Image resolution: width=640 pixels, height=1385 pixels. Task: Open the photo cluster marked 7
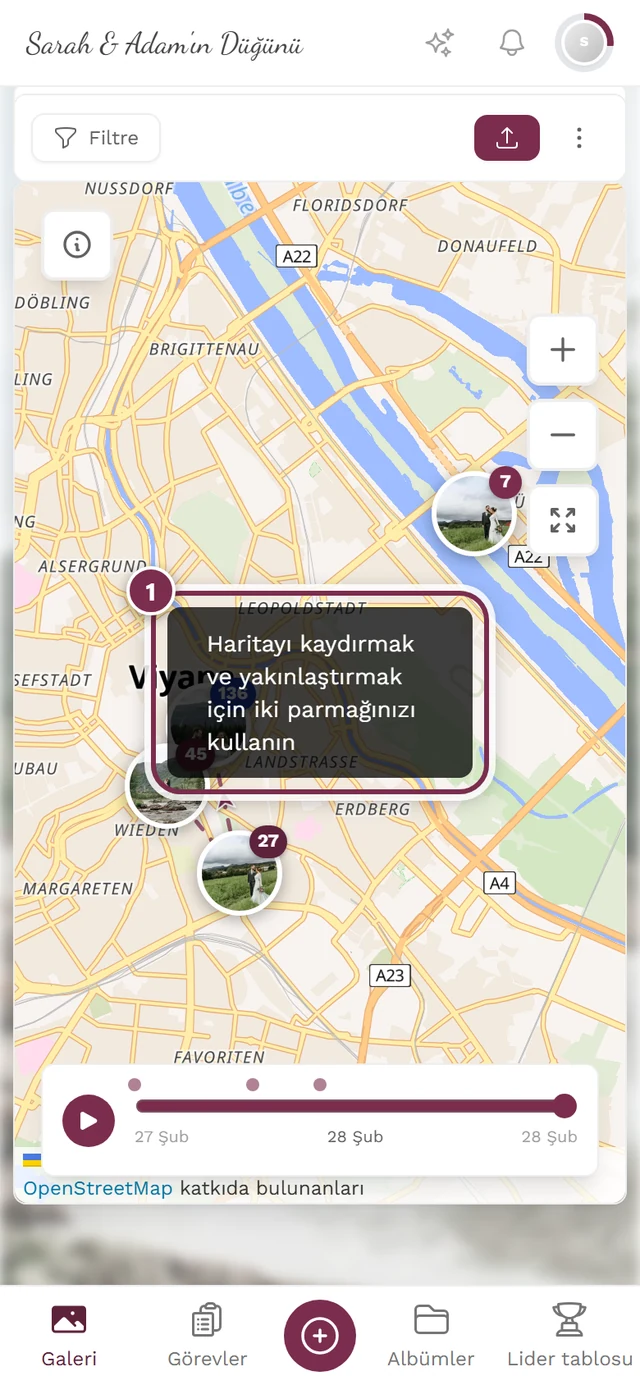coord(474,513)
